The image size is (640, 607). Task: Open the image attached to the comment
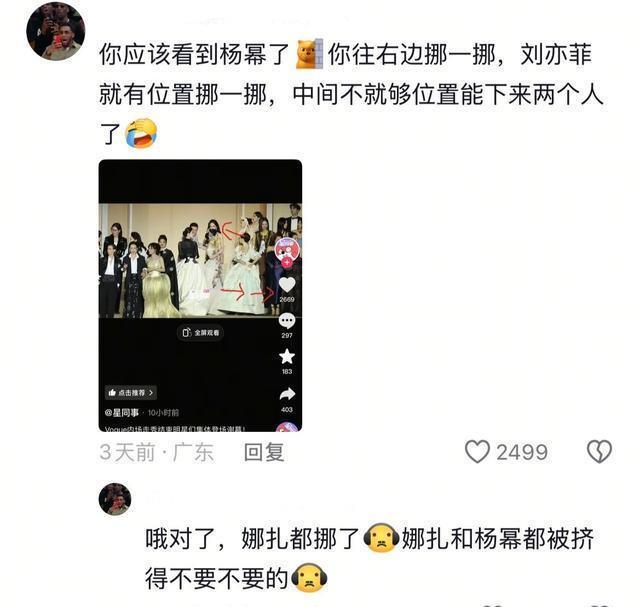point(200,295)
